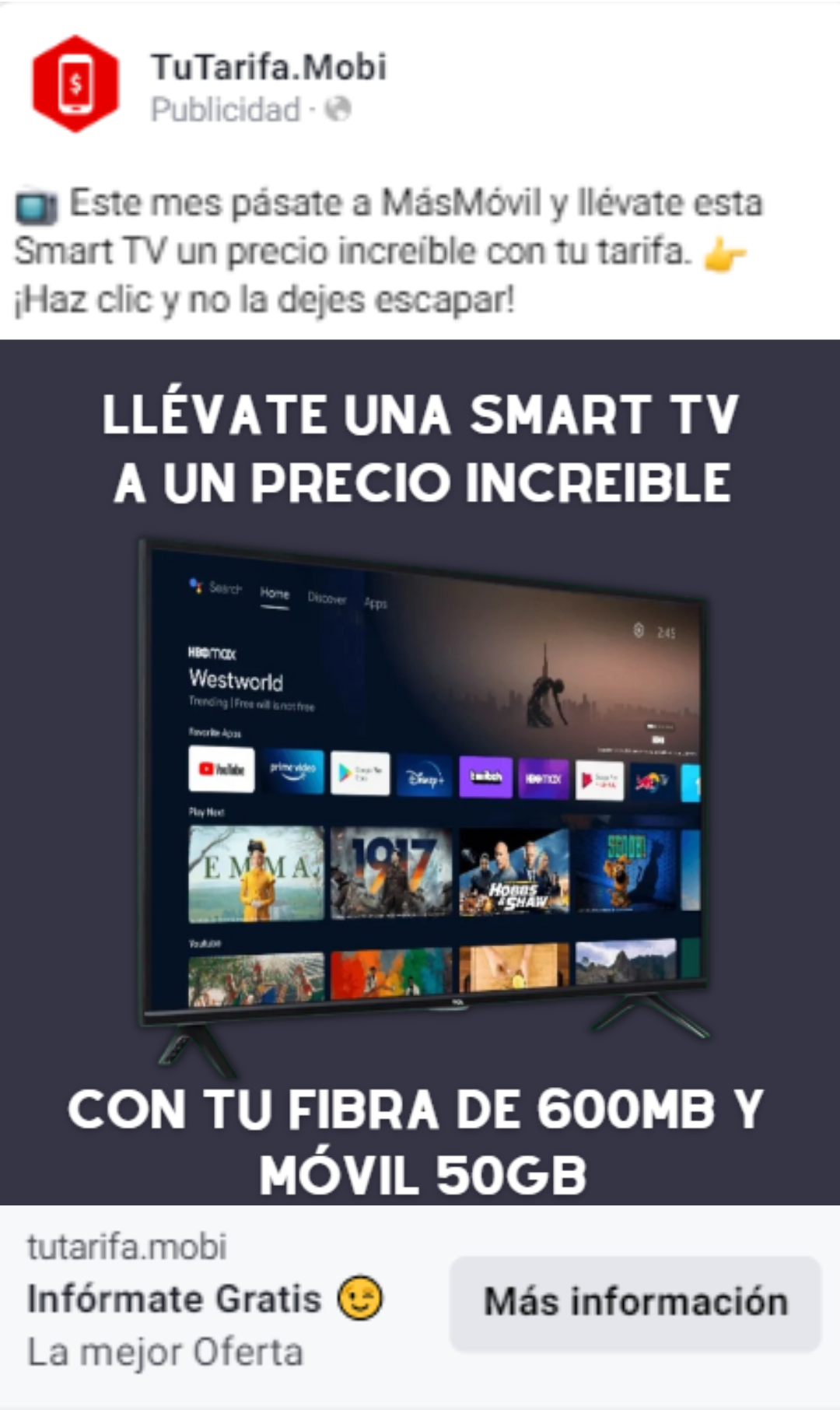The image size is (840, 1410).
Task: Open the TuTarifa.Mobi profile picture
Action: (75, 83)
